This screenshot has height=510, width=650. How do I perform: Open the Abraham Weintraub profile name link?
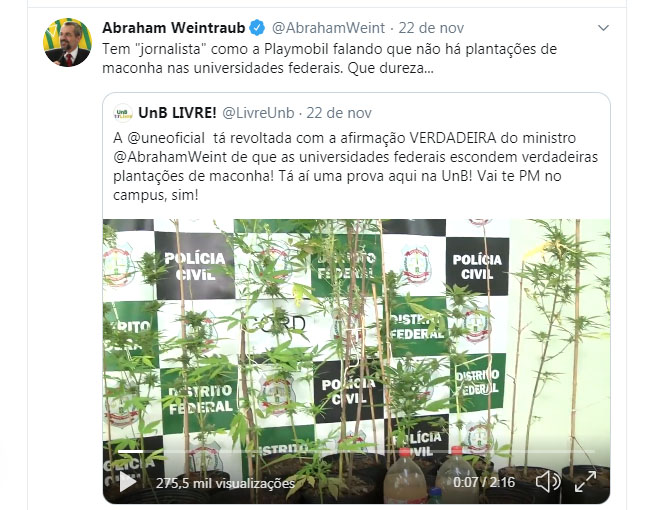pyautogui.click(x=172, y=26)
